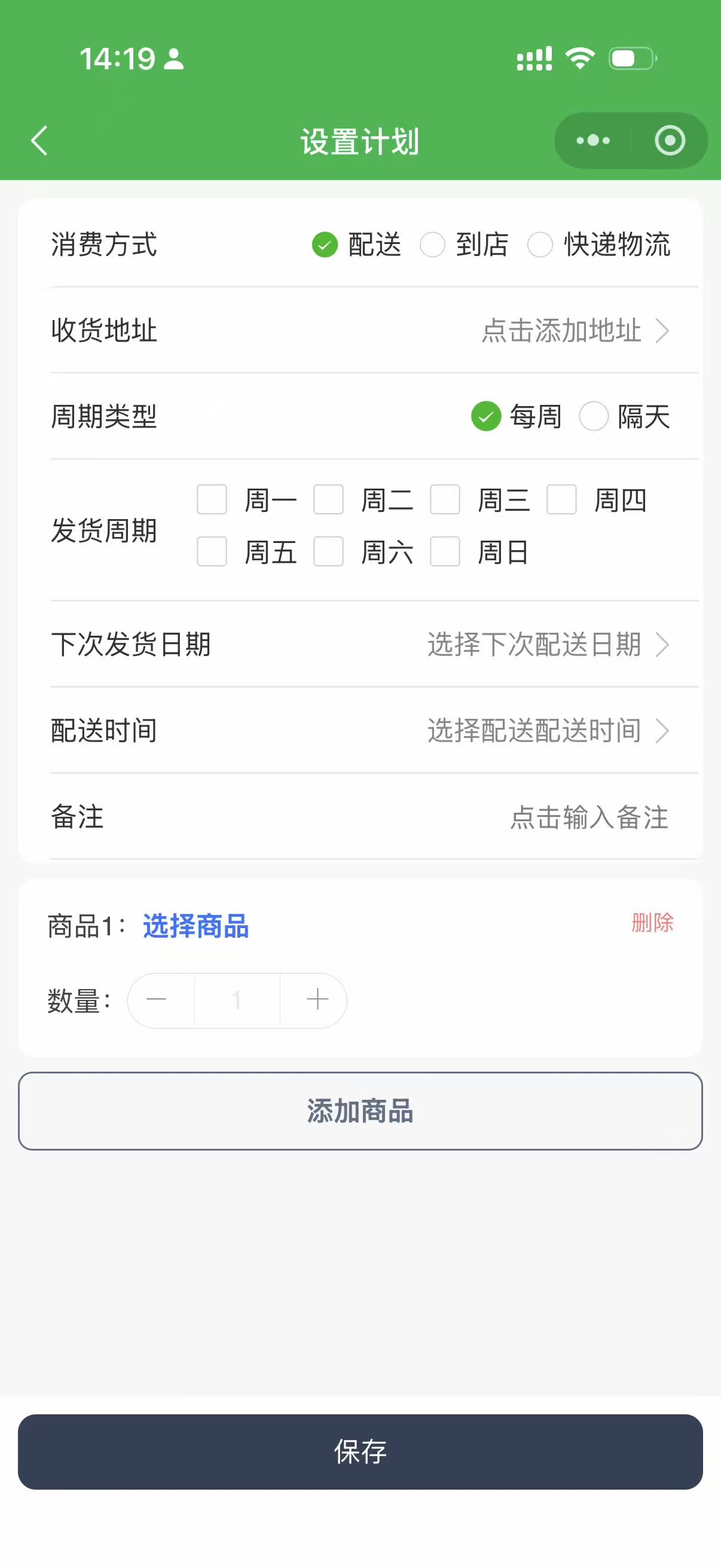Switch the cycle type to 隔天
The image size is (721, 1568).
click(594, 417)
